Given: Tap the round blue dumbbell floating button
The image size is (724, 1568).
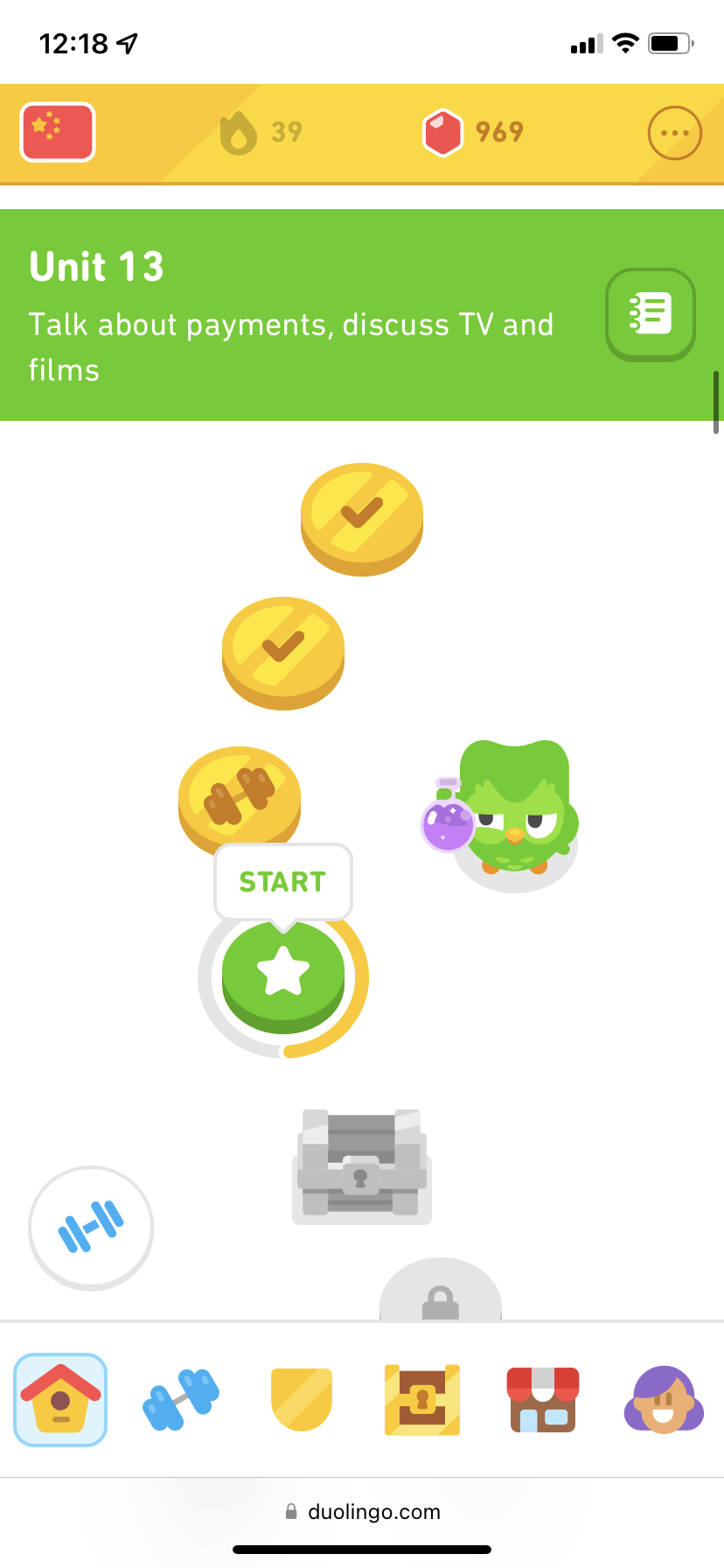Looking at the screenshot, I should pyautogui.click(x=91, y=1228).
